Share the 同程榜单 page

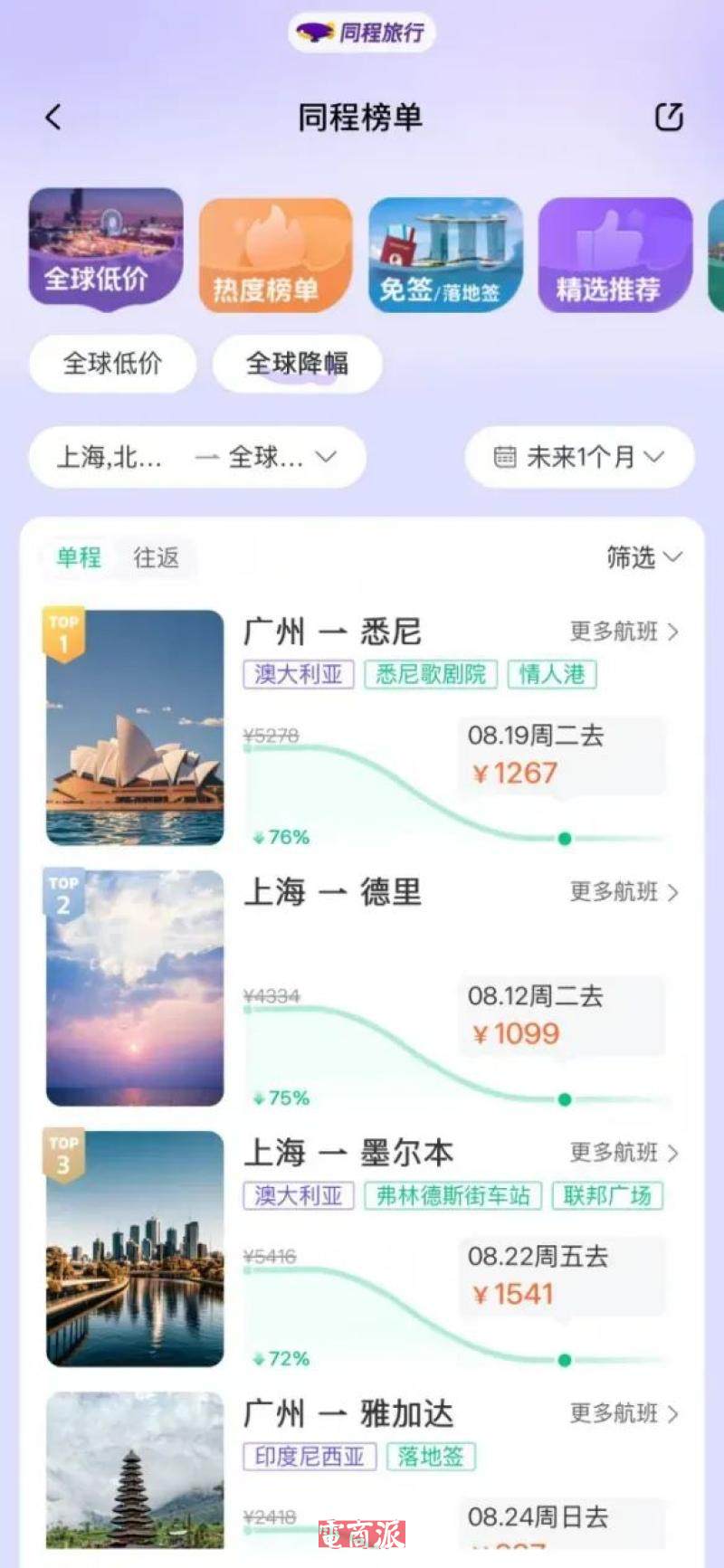[669, 117]
